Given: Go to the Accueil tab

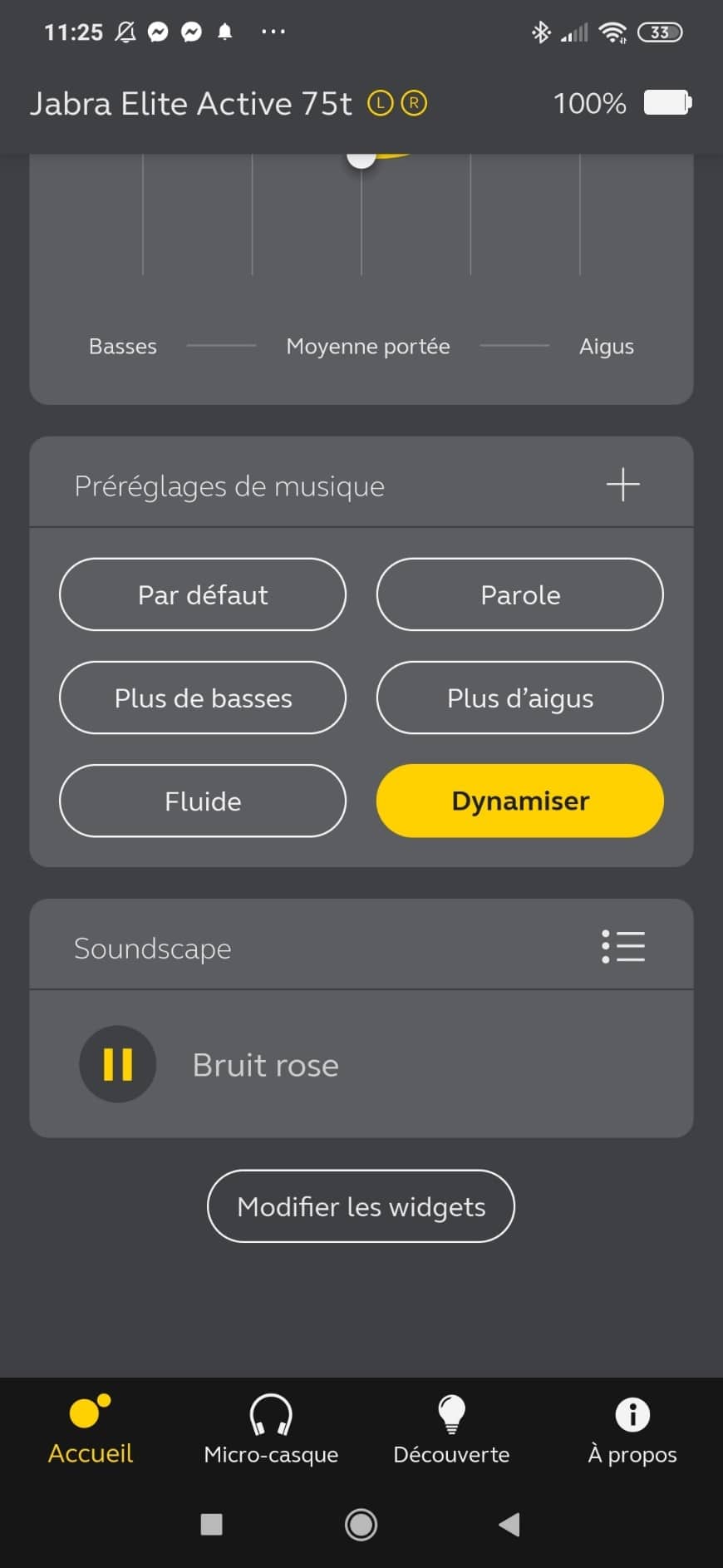Looking at the screenshot, I should (x=91, y=1432).
